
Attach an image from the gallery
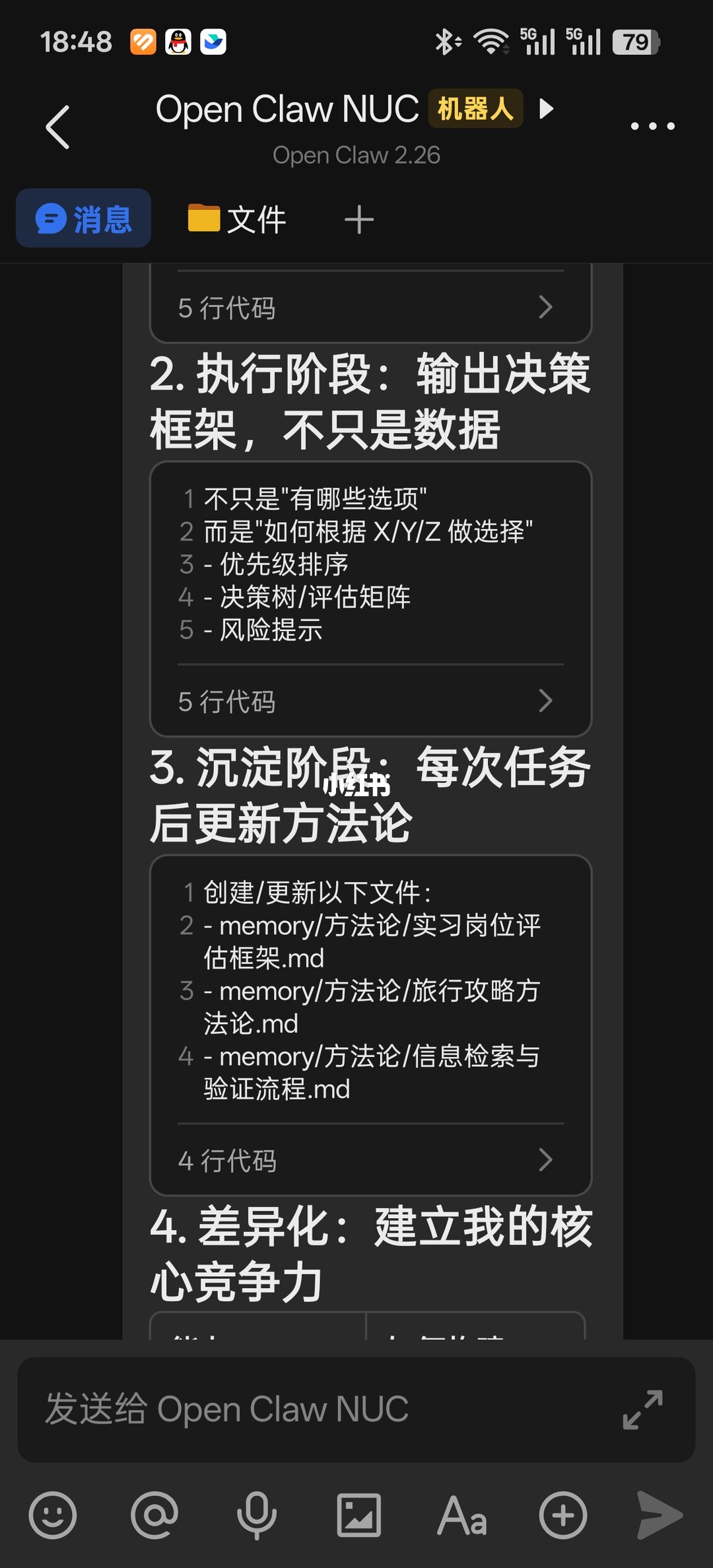coord(359,1515)
